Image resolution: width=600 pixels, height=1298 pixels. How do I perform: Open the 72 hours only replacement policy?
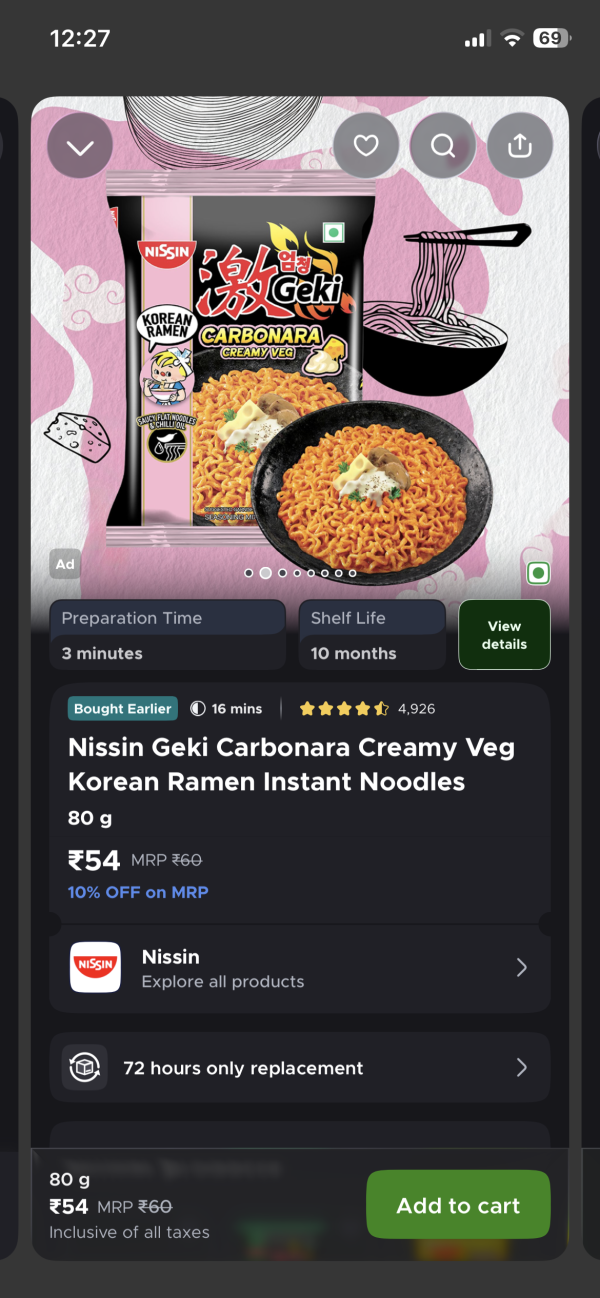tap(300, 1068)
